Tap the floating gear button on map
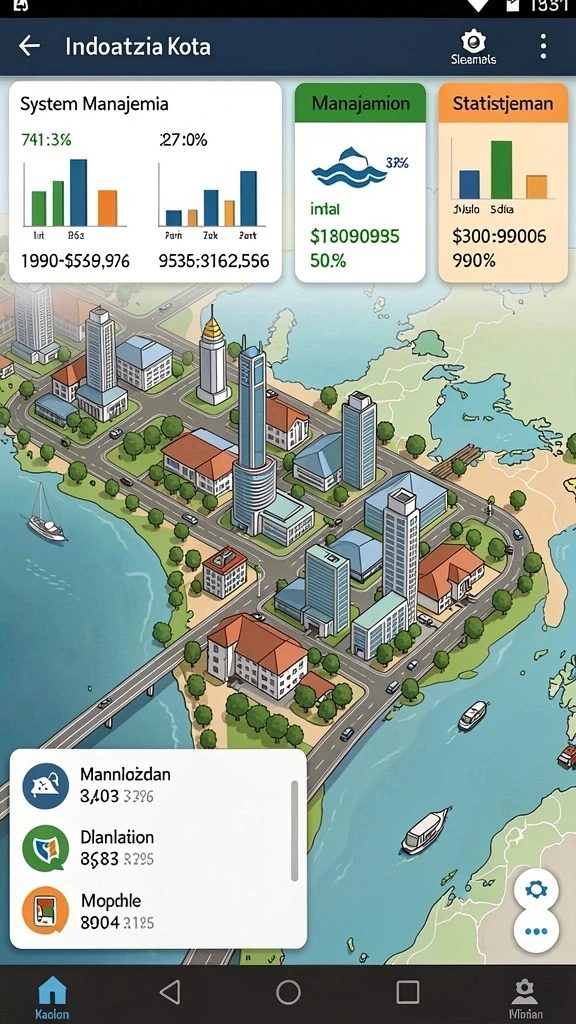The width and height of the screenshot is (576, 1024). [536, 889]
